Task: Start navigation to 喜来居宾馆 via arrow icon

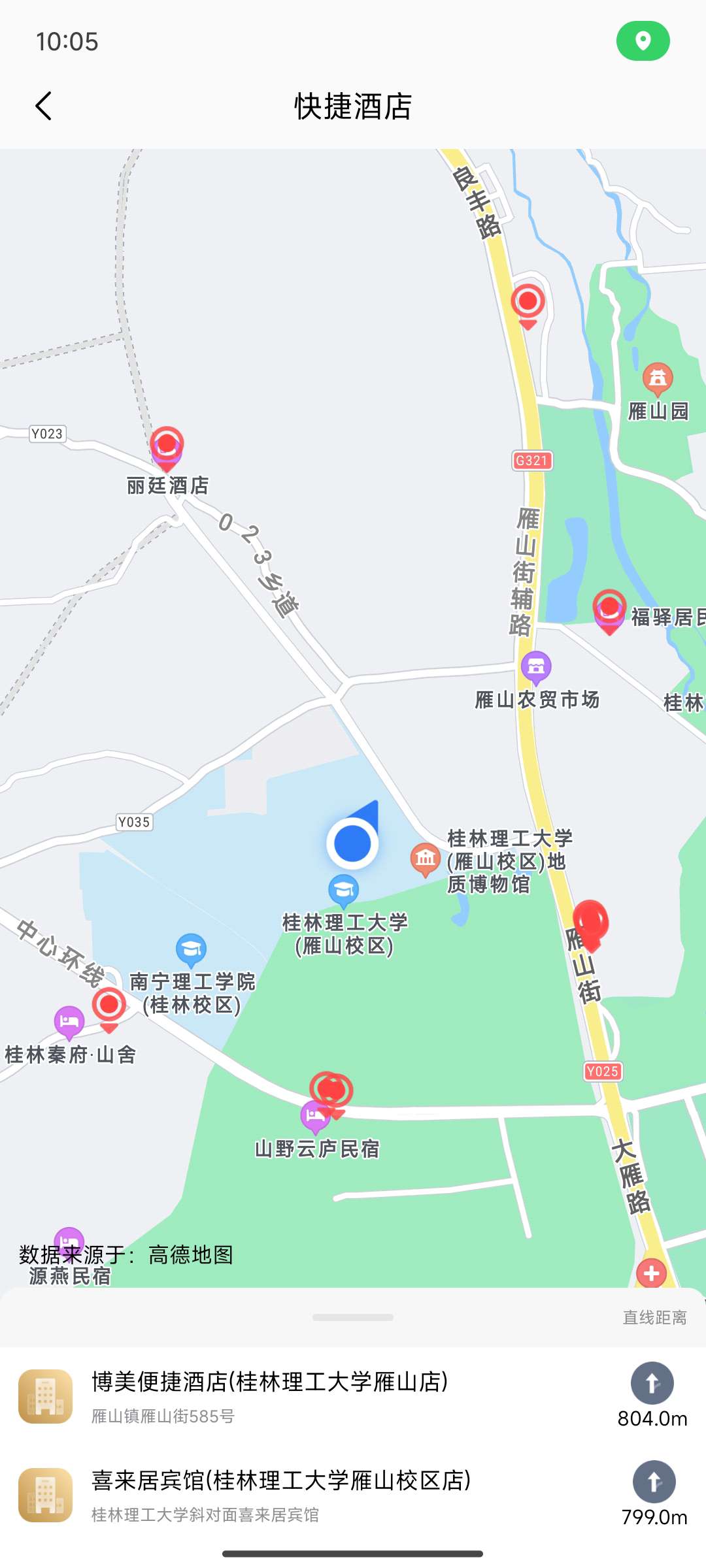Action: click(x=654, y=1482)
